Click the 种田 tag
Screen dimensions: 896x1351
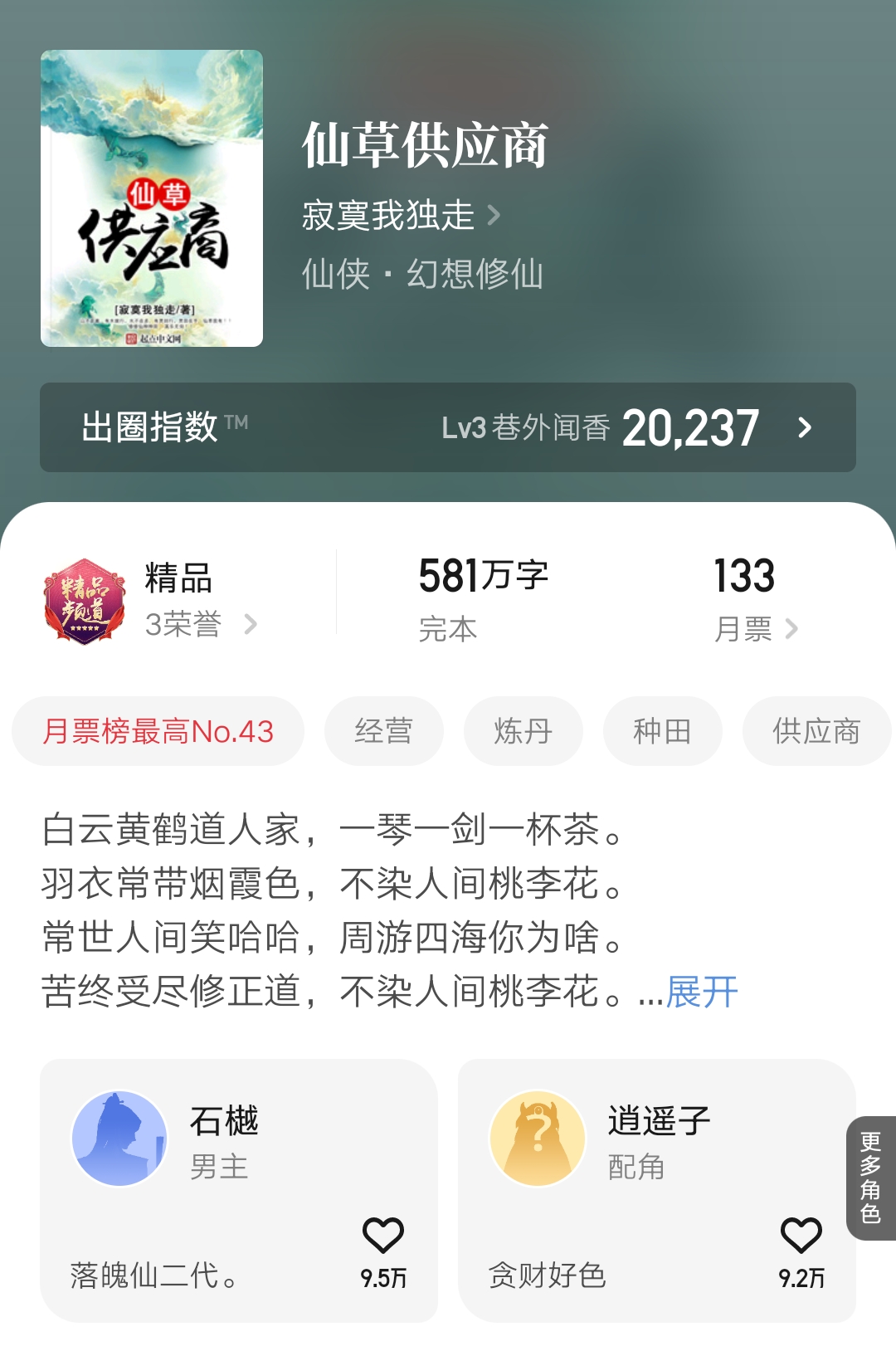[x=663, y=730]
